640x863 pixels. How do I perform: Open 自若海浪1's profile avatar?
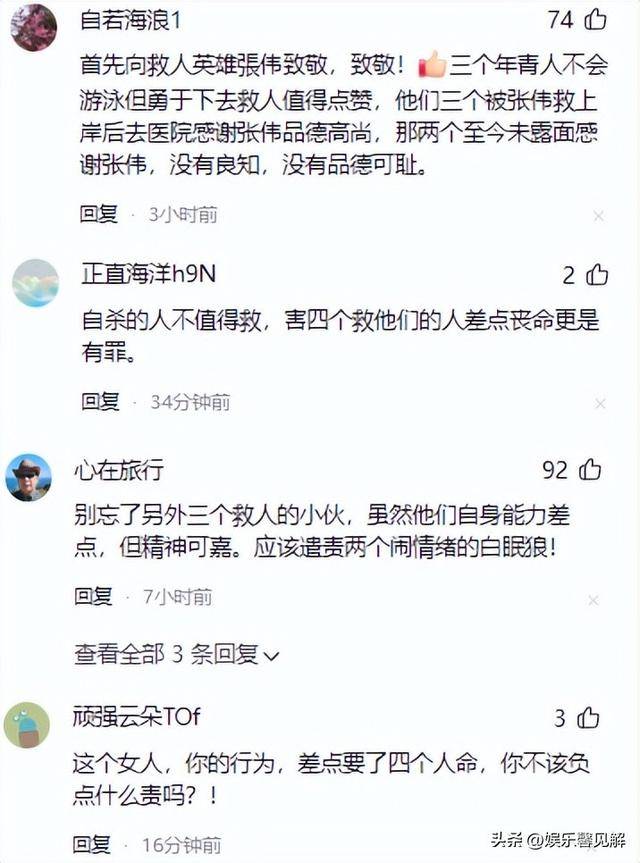(34, 27)
